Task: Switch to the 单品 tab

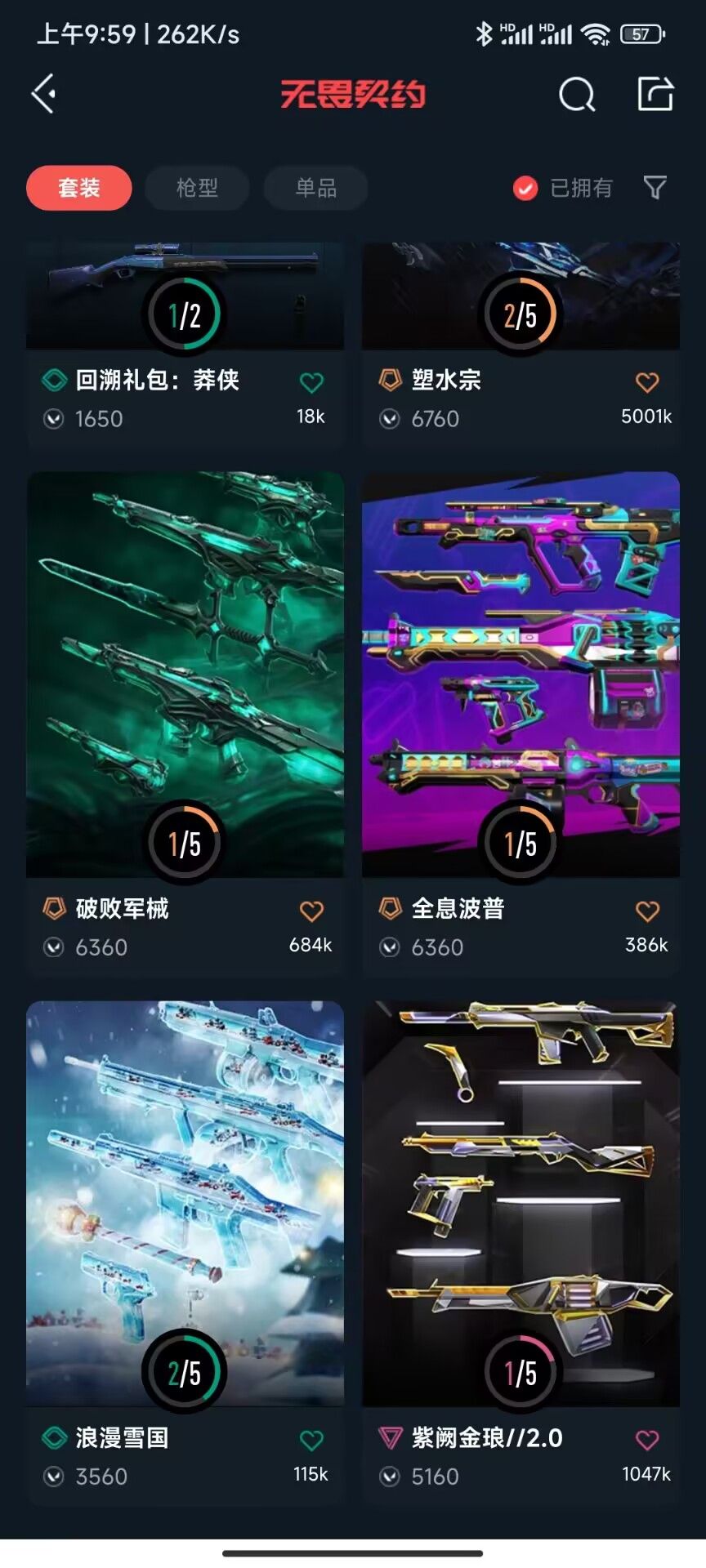Action: 315,188
